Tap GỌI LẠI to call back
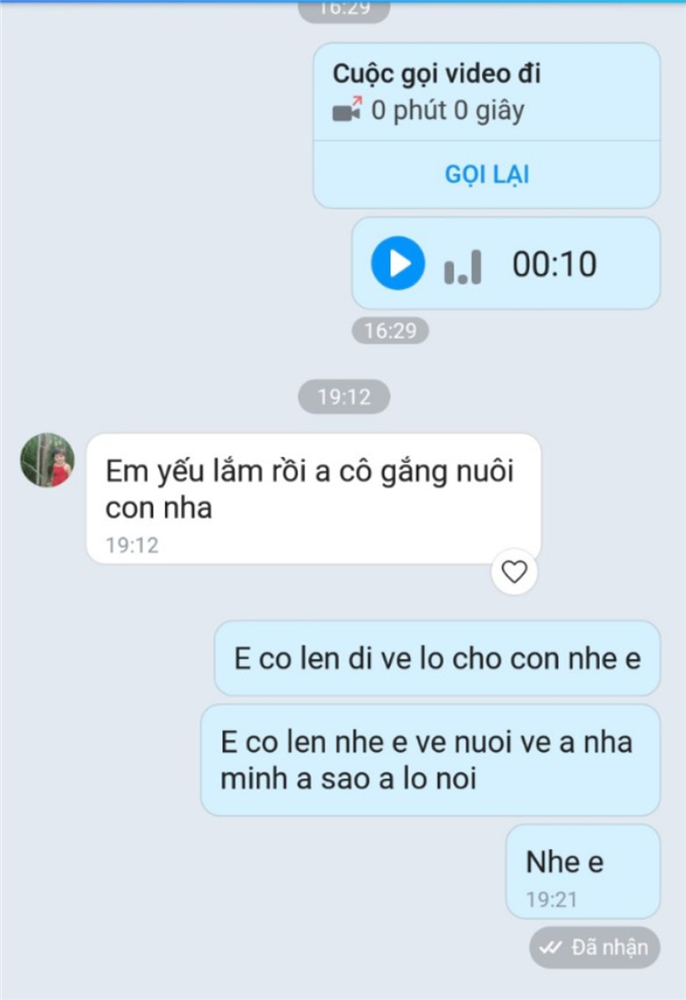The width and height of the screenshot is (686, 1000). point(487,174)
